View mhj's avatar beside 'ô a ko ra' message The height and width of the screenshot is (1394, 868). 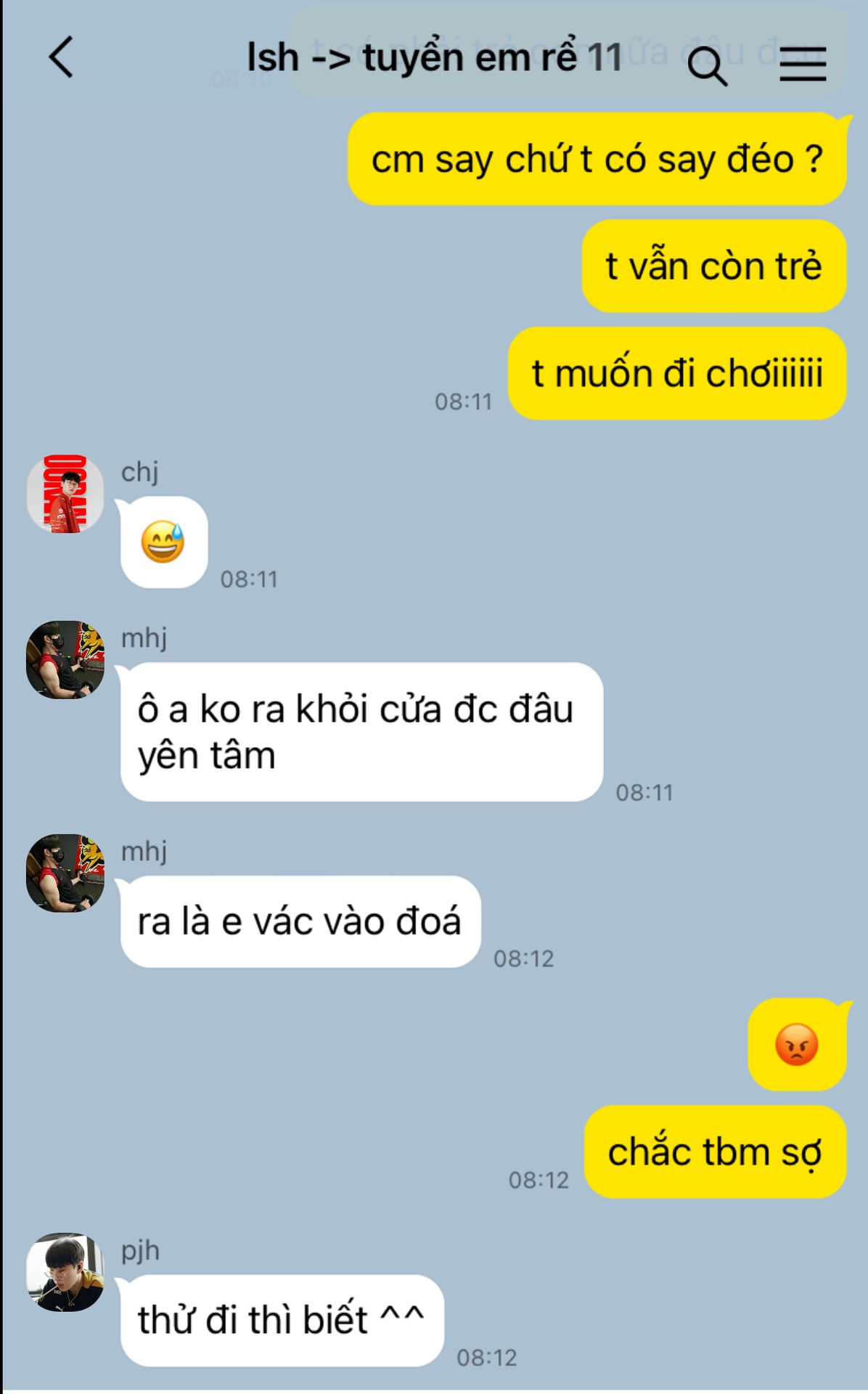point(65,660)
